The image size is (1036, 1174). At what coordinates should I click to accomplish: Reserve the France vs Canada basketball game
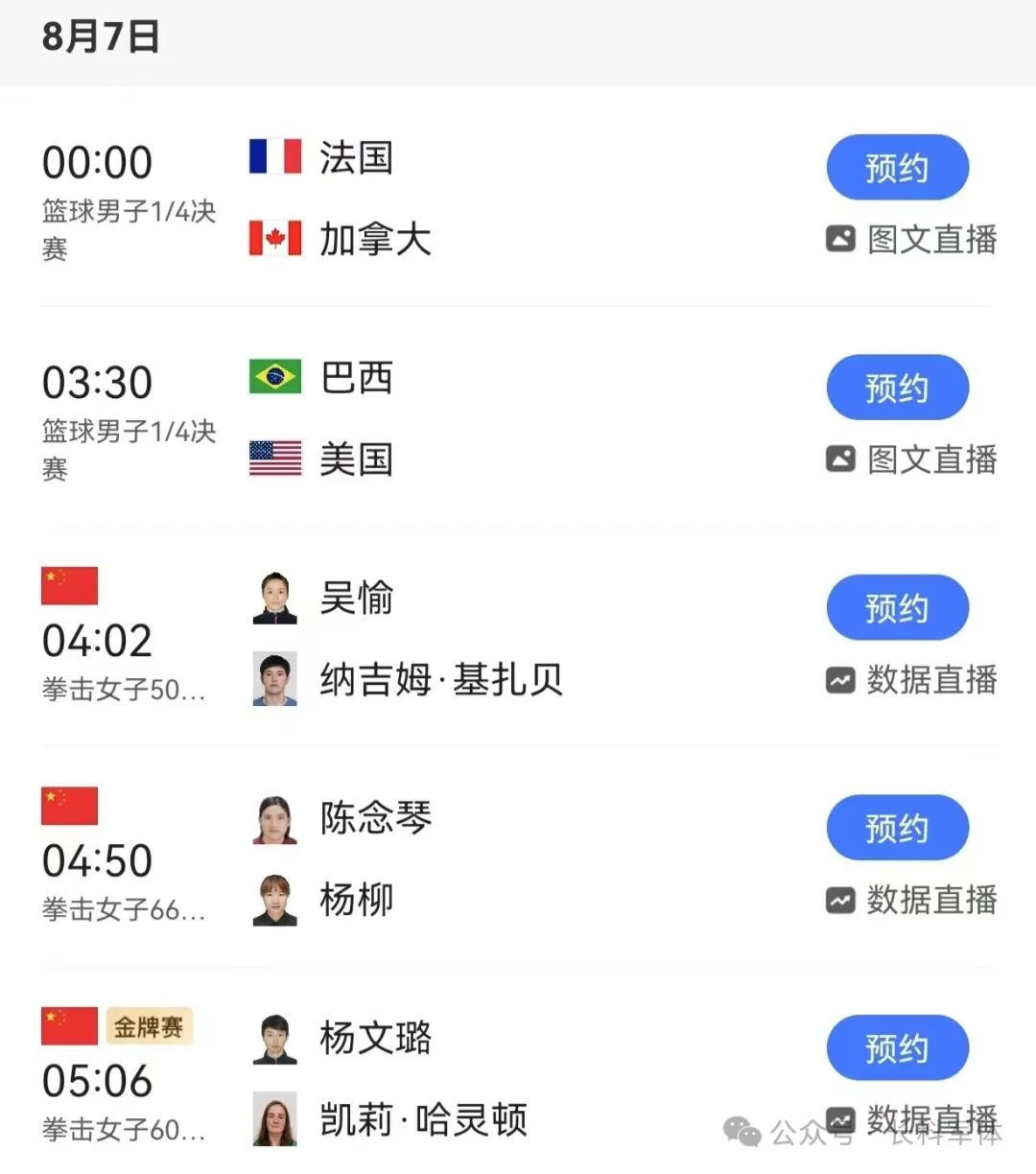897,168
